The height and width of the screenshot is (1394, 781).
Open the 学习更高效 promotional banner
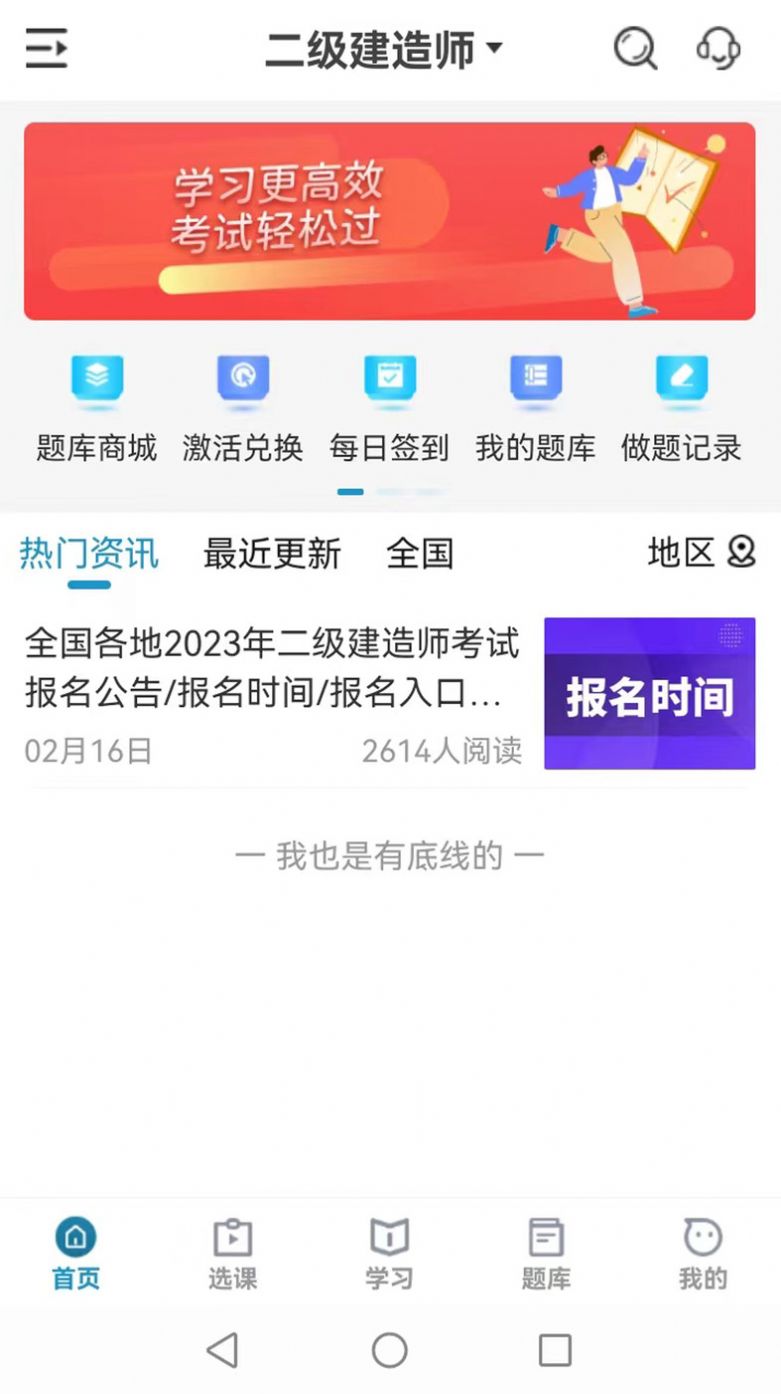390,221
